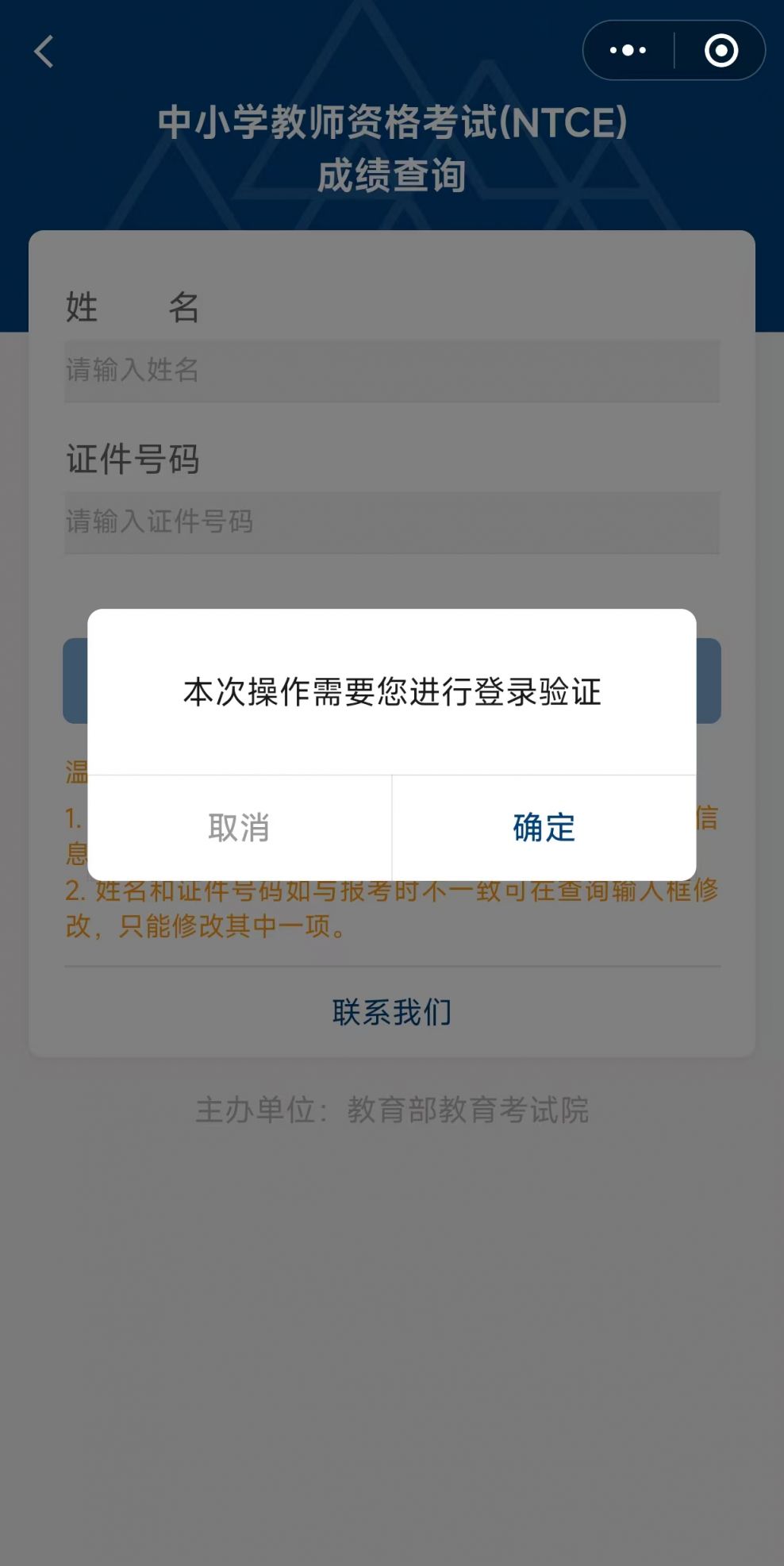Cancel the login verification dialog

(239, 828)
